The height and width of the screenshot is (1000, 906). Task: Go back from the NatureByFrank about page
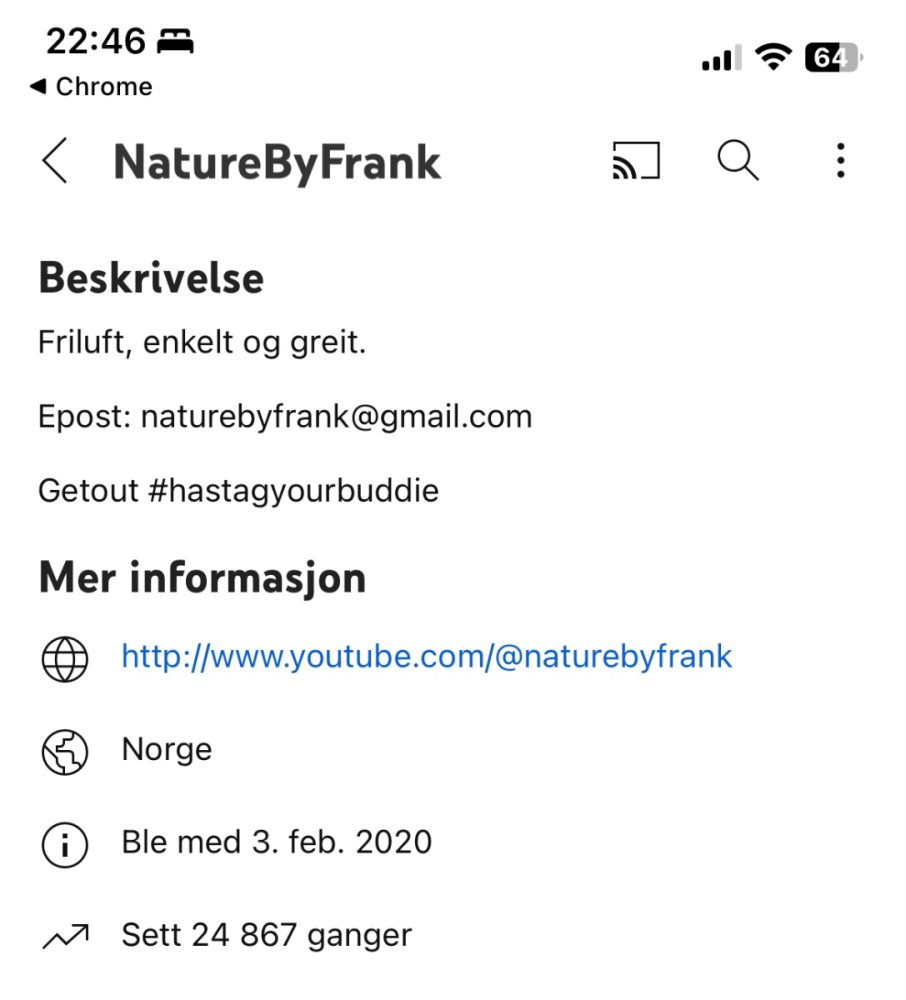pos(55,161)
